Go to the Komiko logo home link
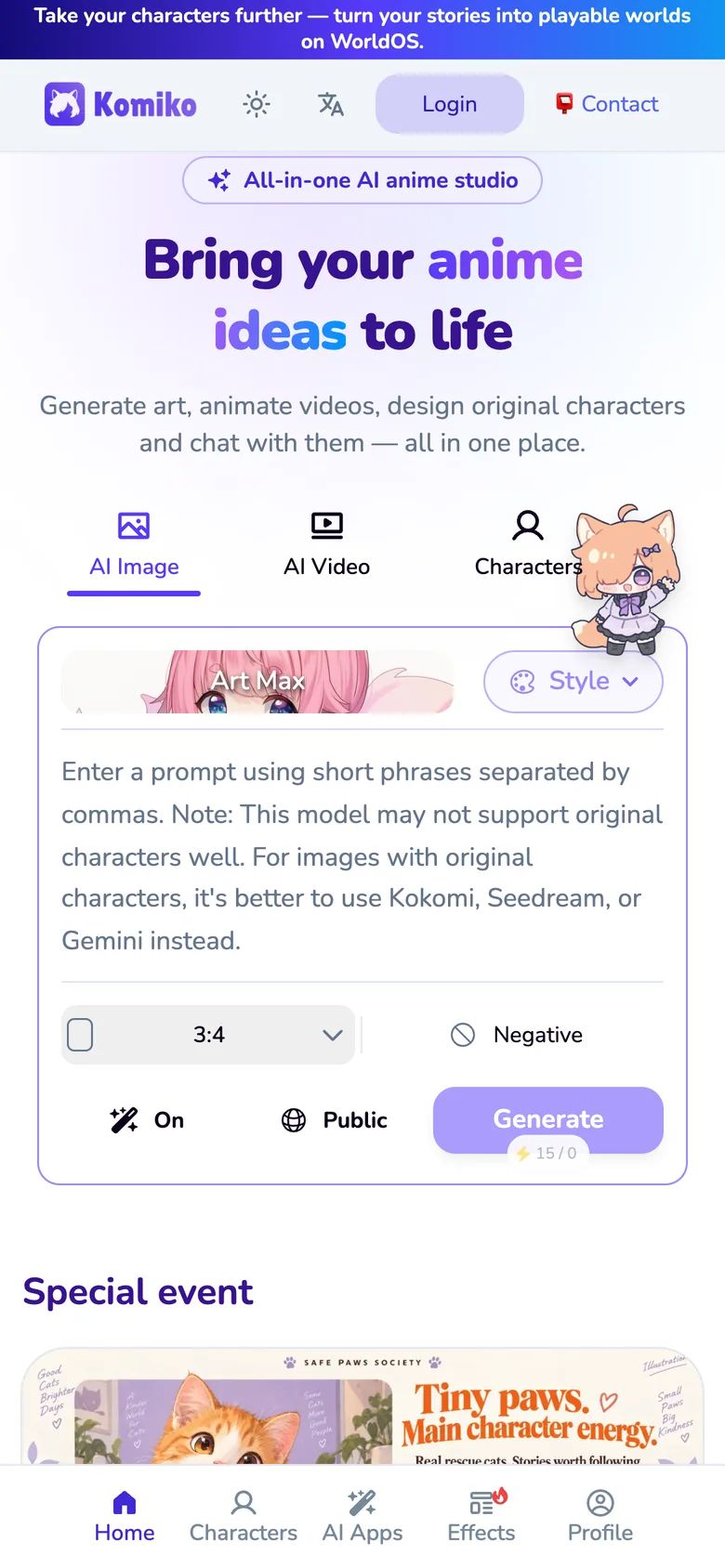Image resolution: width=725 pixels, height=1568 pixels. [121, 104]
